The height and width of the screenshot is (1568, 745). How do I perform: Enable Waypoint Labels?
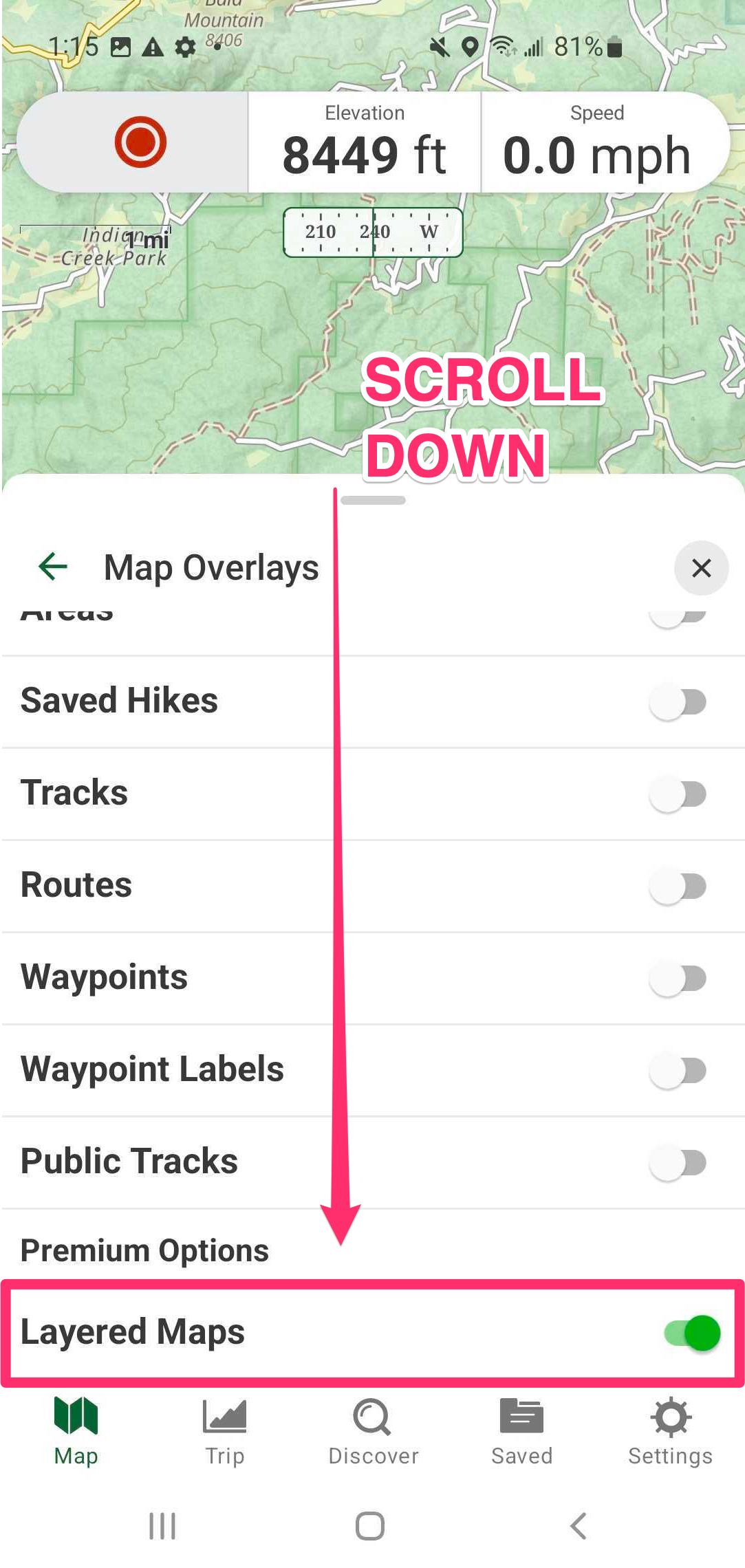point(678,1071)
